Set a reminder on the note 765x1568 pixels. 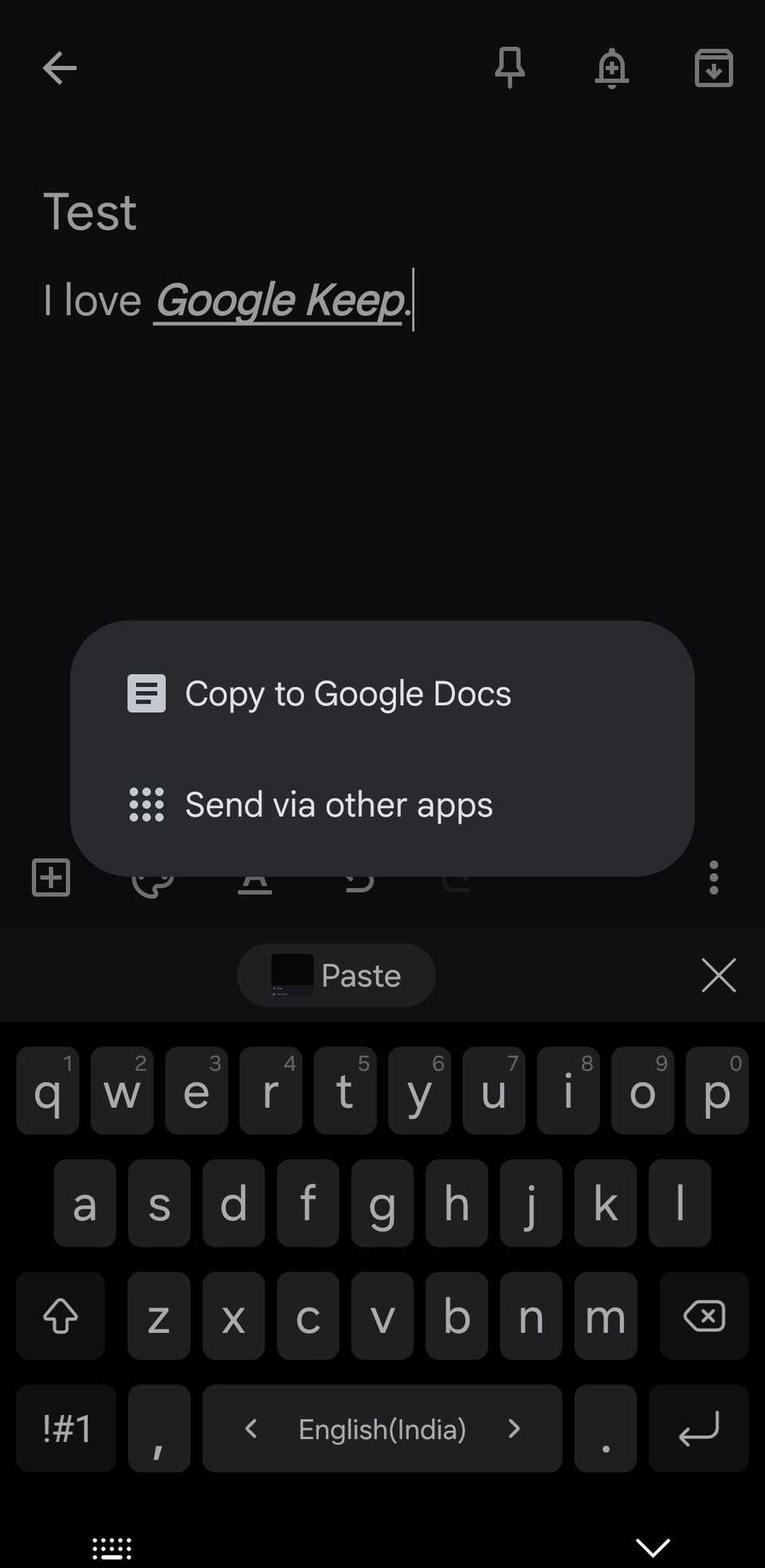(612, 68)
